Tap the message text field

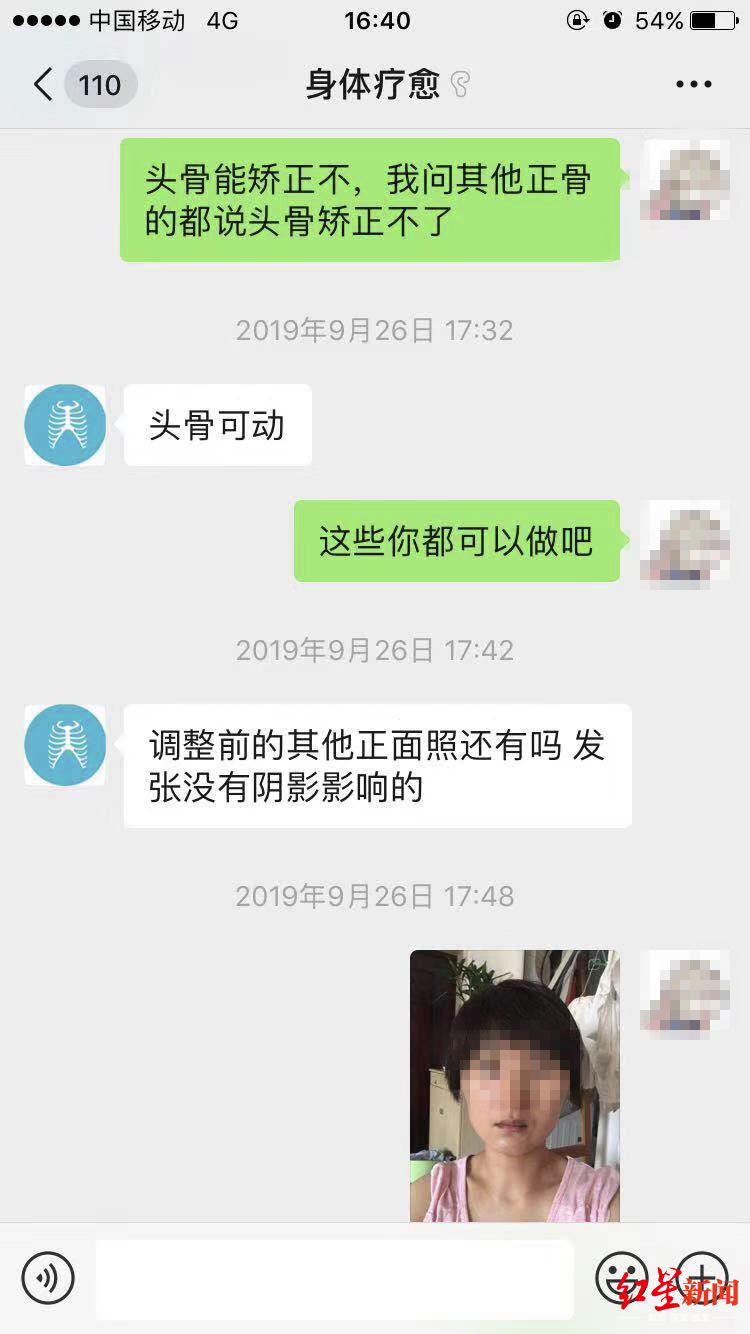point(335,1278)
